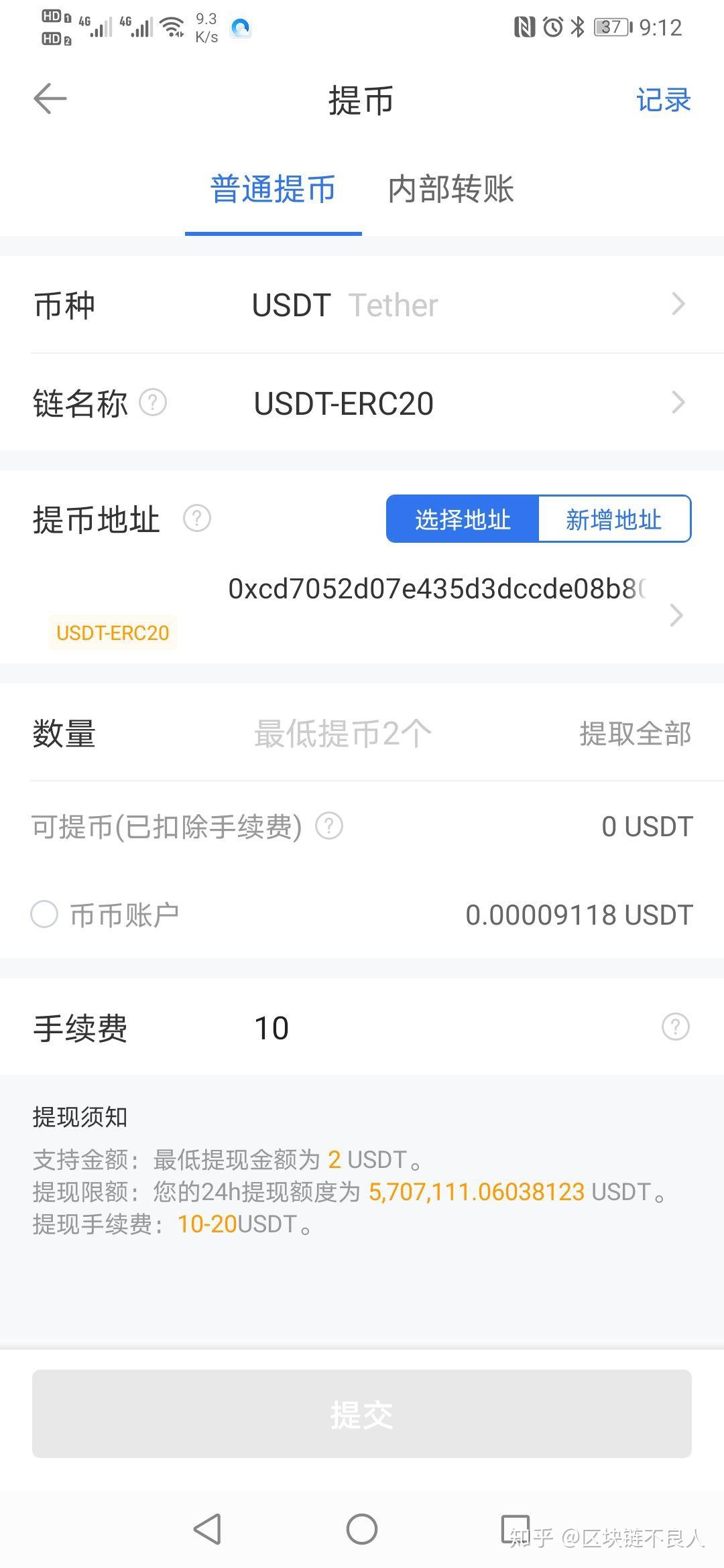Image resolution: width=724 pixels, height=1568 pixels.
Task: Go to the system home screen
Action: coord(362,1529)
